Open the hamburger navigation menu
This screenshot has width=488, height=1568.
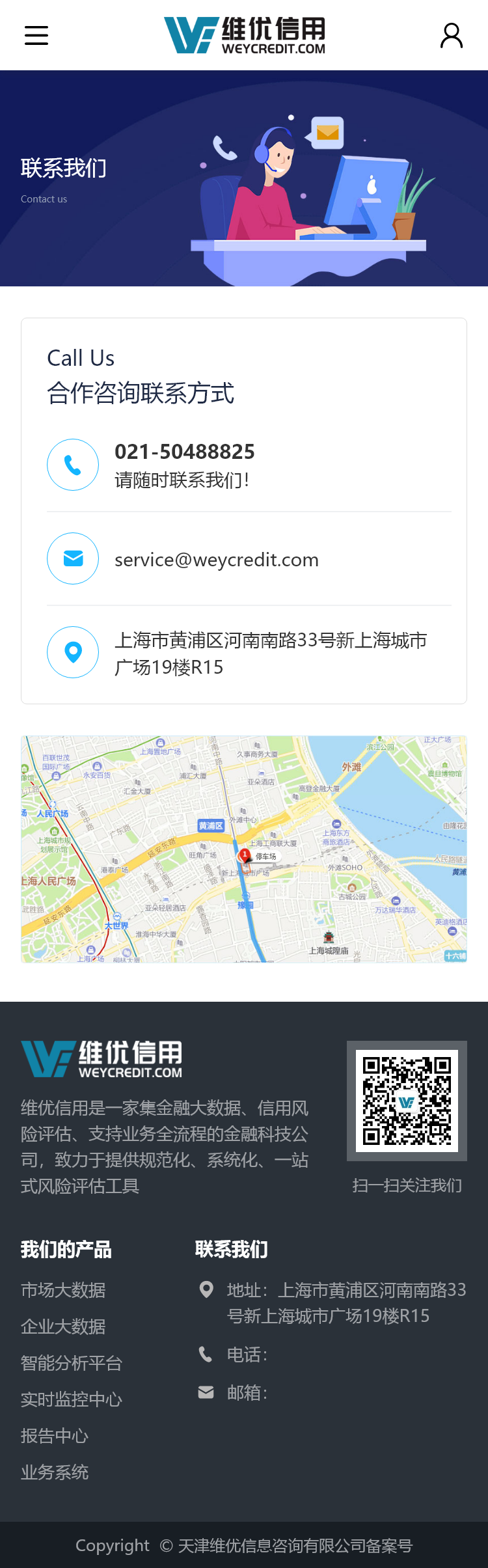point(36,35)
